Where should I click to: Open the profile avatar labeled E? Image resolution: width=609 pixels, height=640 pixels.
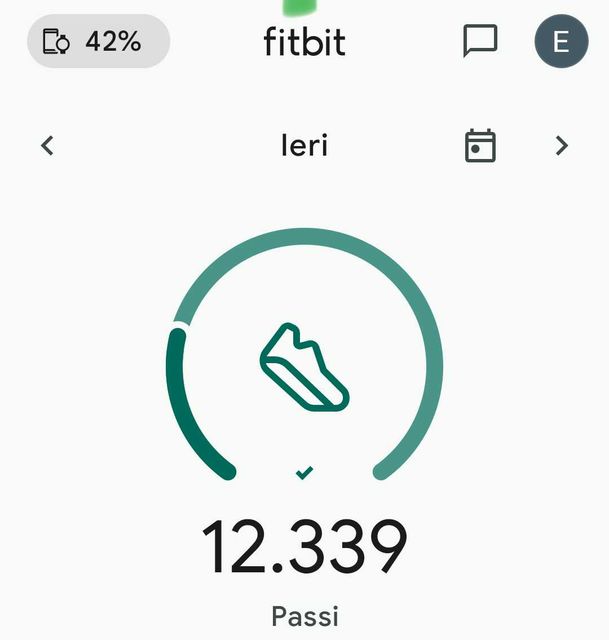[x=561, y=42]
